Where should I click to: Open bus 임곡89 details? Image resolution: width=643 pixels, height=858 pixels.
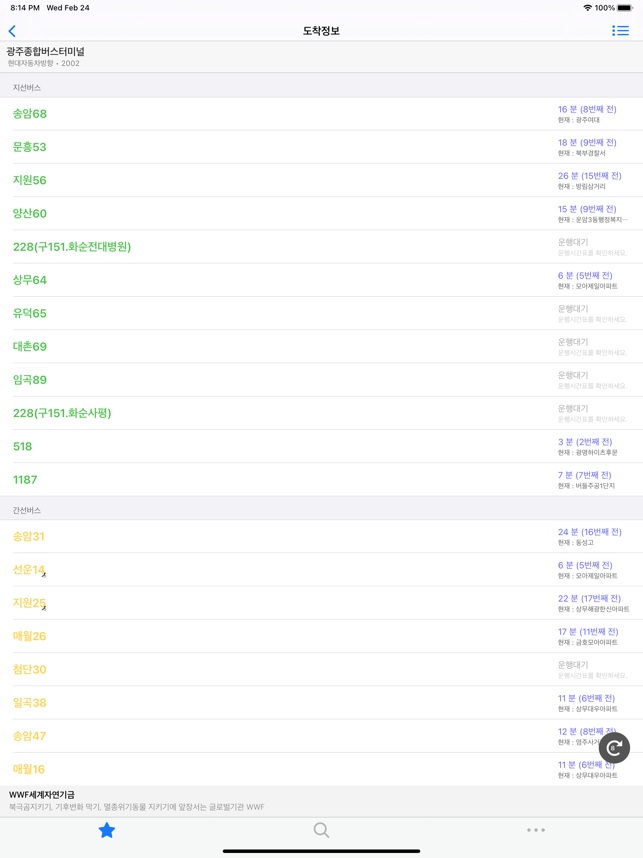(x=30, y=380)
